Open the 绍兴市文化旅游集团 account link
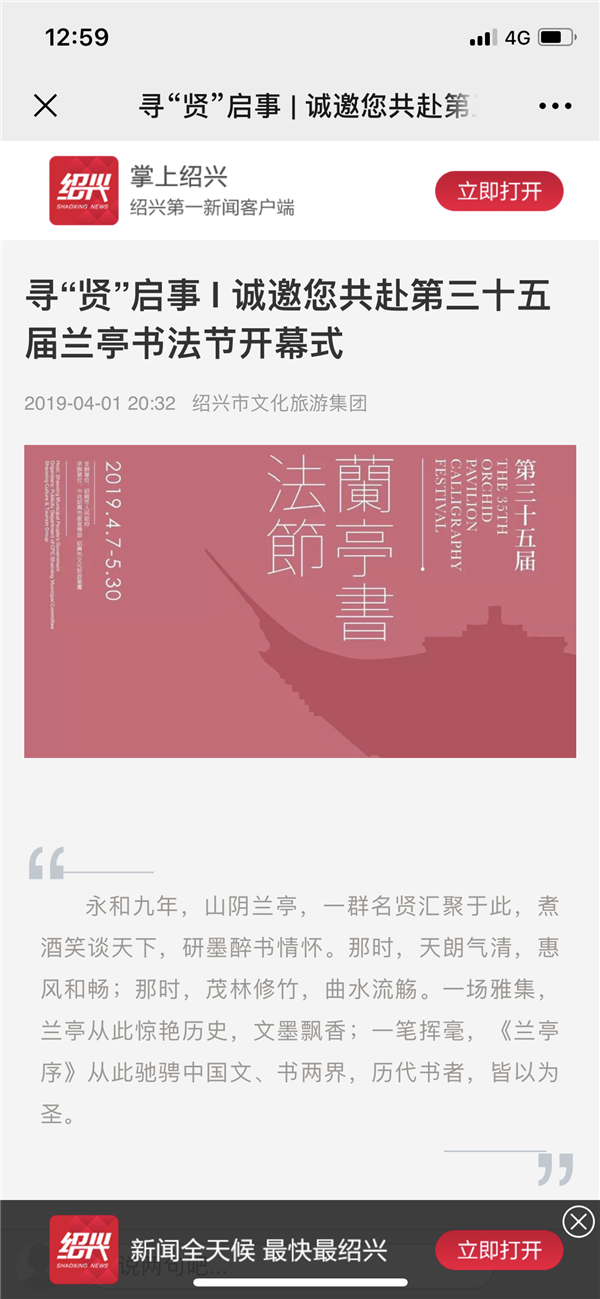Image resolution: width=600 pixels, height=1299 pixels. pyautogui.click(x=279, y=404)
